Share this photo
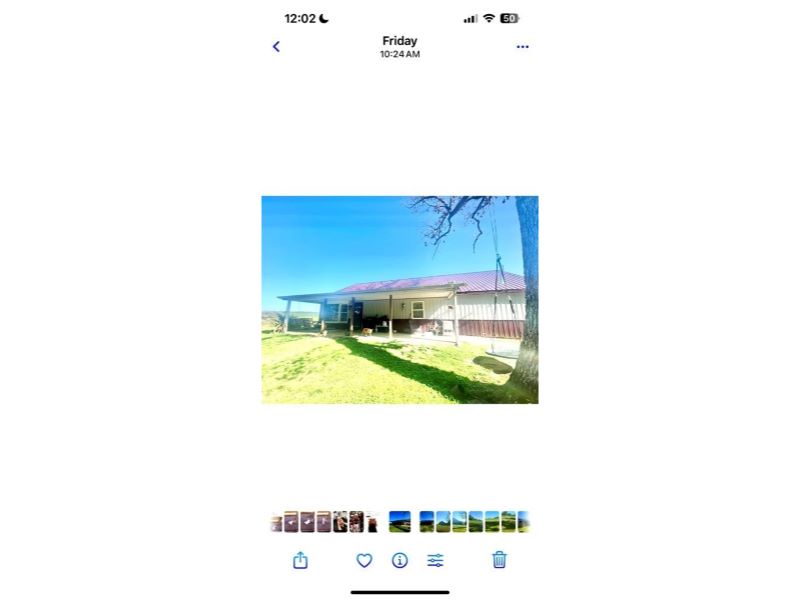Screen dimensions: 800x600 click(x=300, y=560)
